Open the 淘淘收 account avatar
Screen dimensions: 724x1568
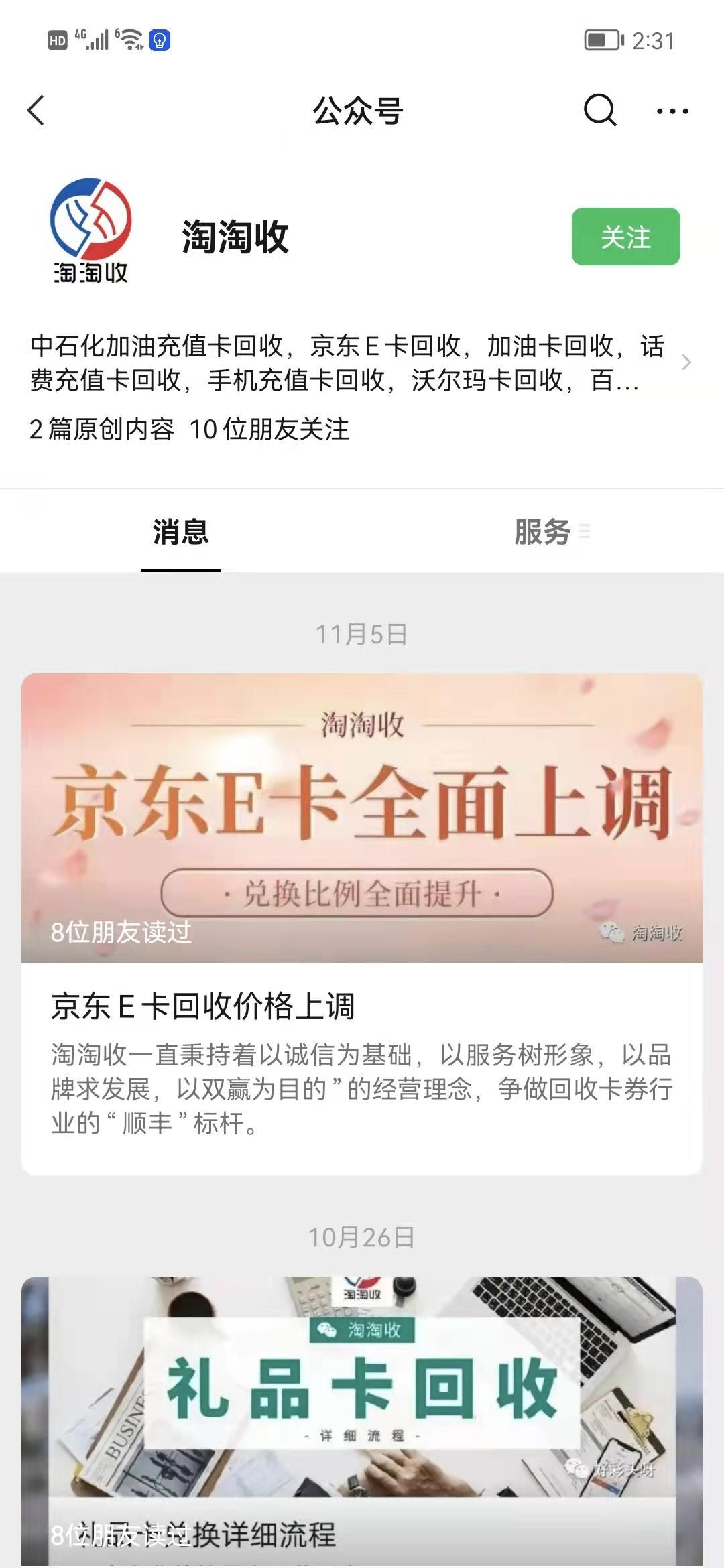pos(90,231)
